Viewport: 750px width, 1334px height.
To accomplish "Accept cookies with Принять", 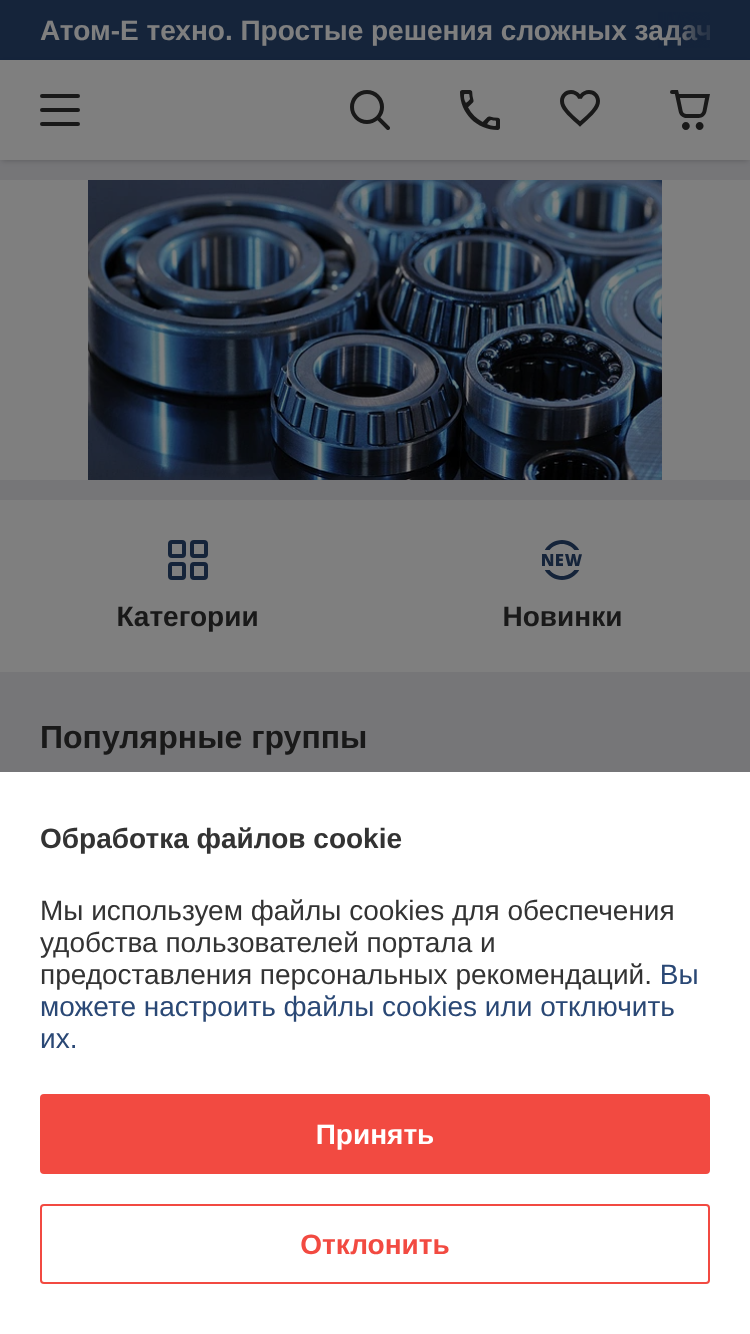I will (375, 1134).
